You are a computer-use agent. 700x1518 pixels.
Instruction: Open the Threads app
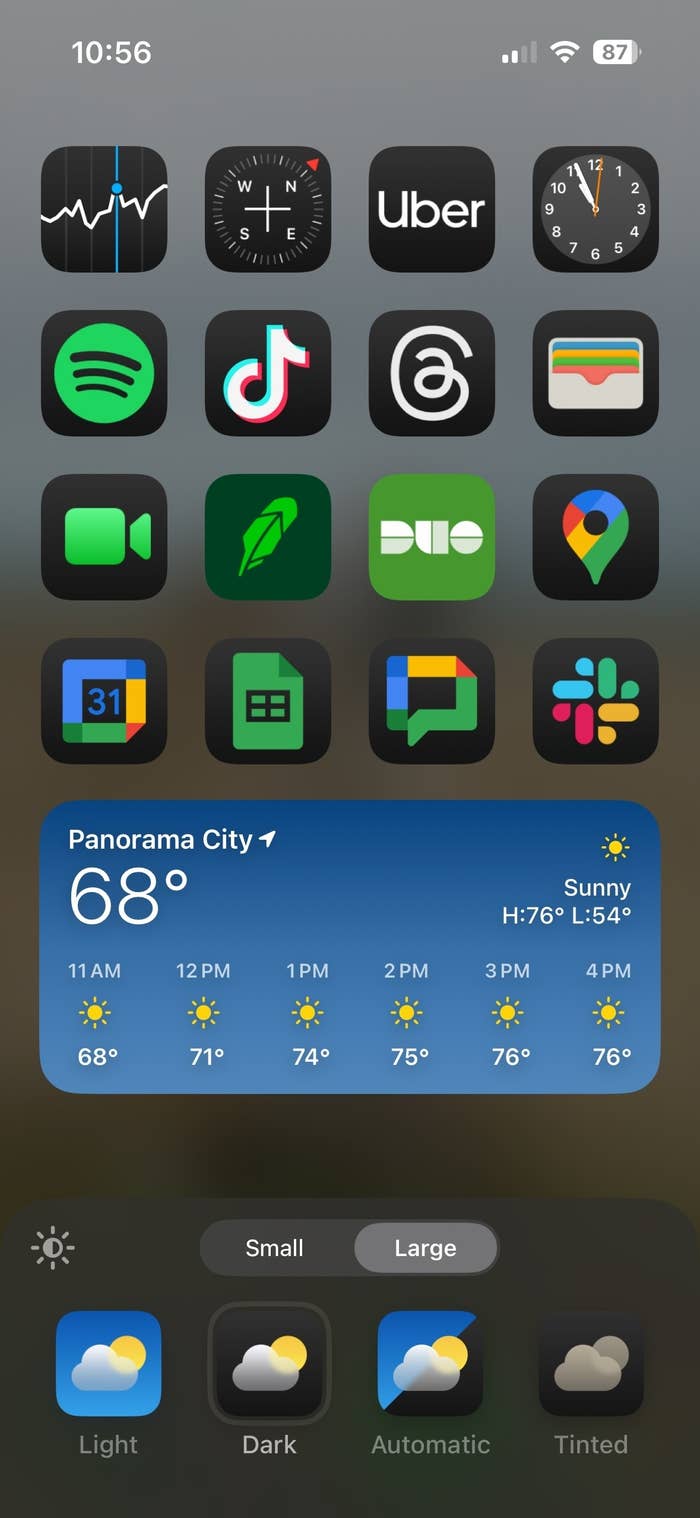click(x=432, y=373)
